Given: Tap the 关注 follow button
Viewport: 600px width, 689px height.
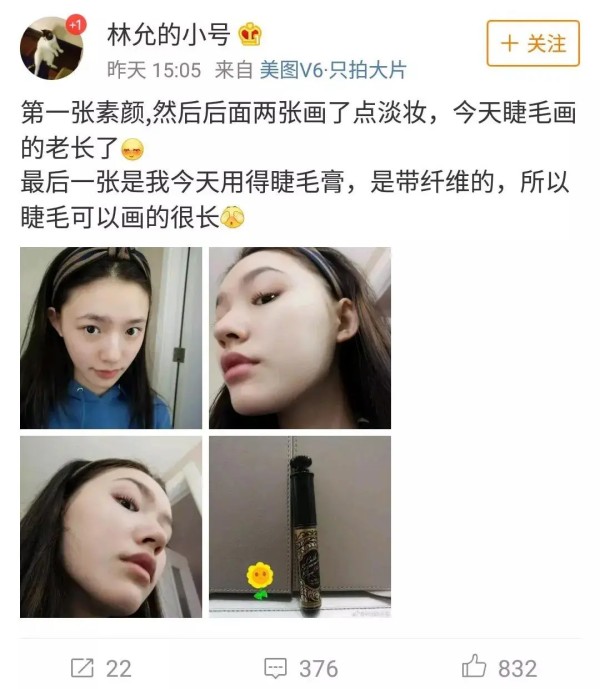Looking at the screenshot, I should tap(533, 44).
